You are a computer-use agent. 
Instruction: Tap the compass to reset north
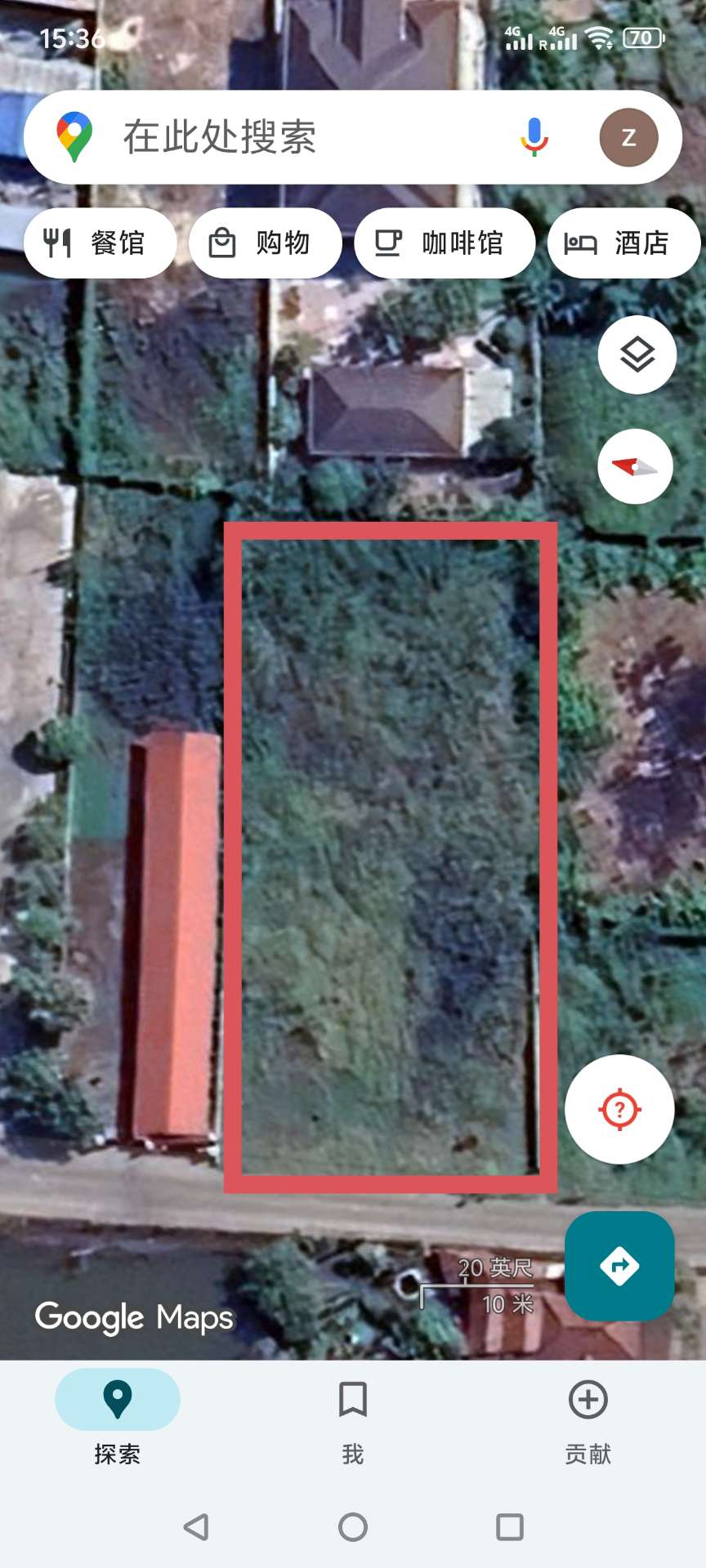[636, 467]
